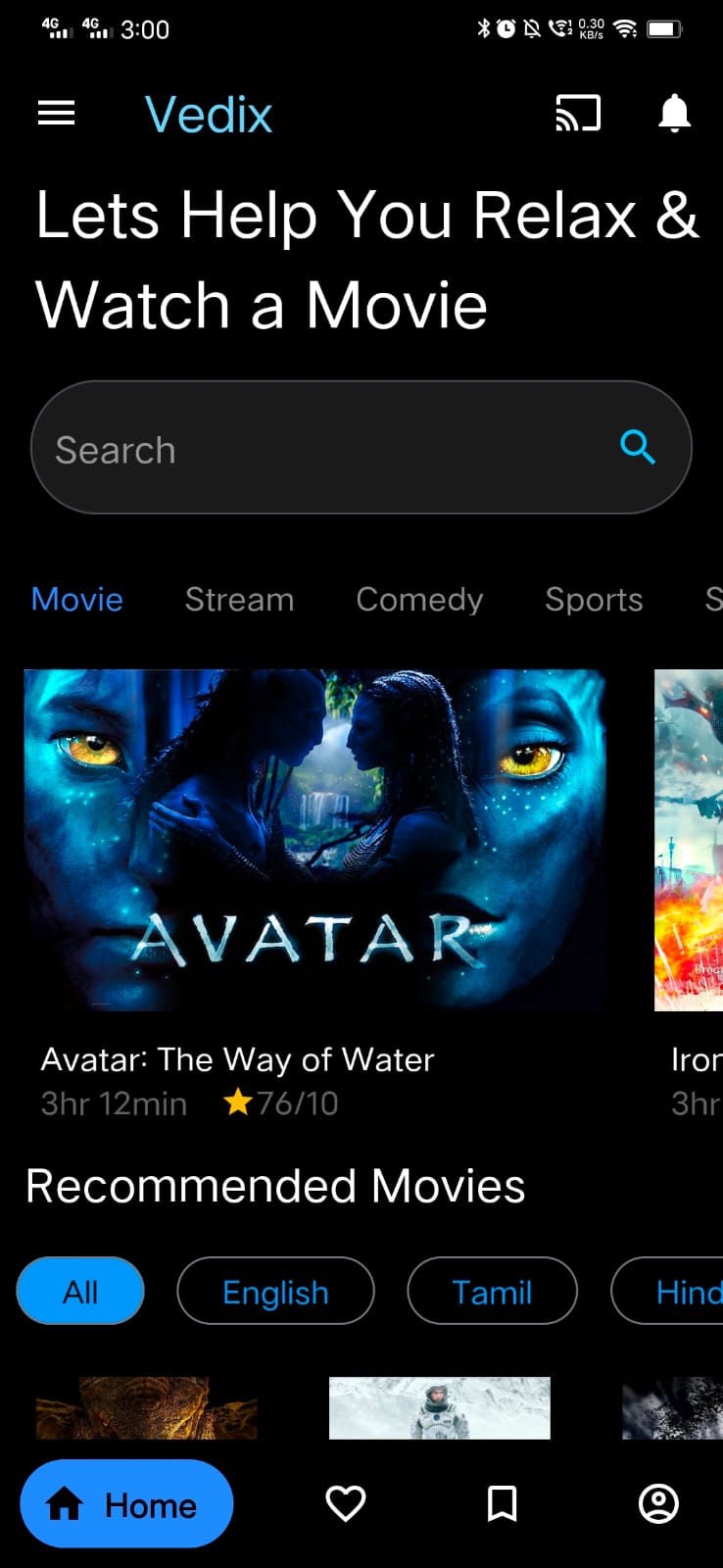Tap the cast to screen icon
This screenshot has width=723, height=1568.
point(578,114)
